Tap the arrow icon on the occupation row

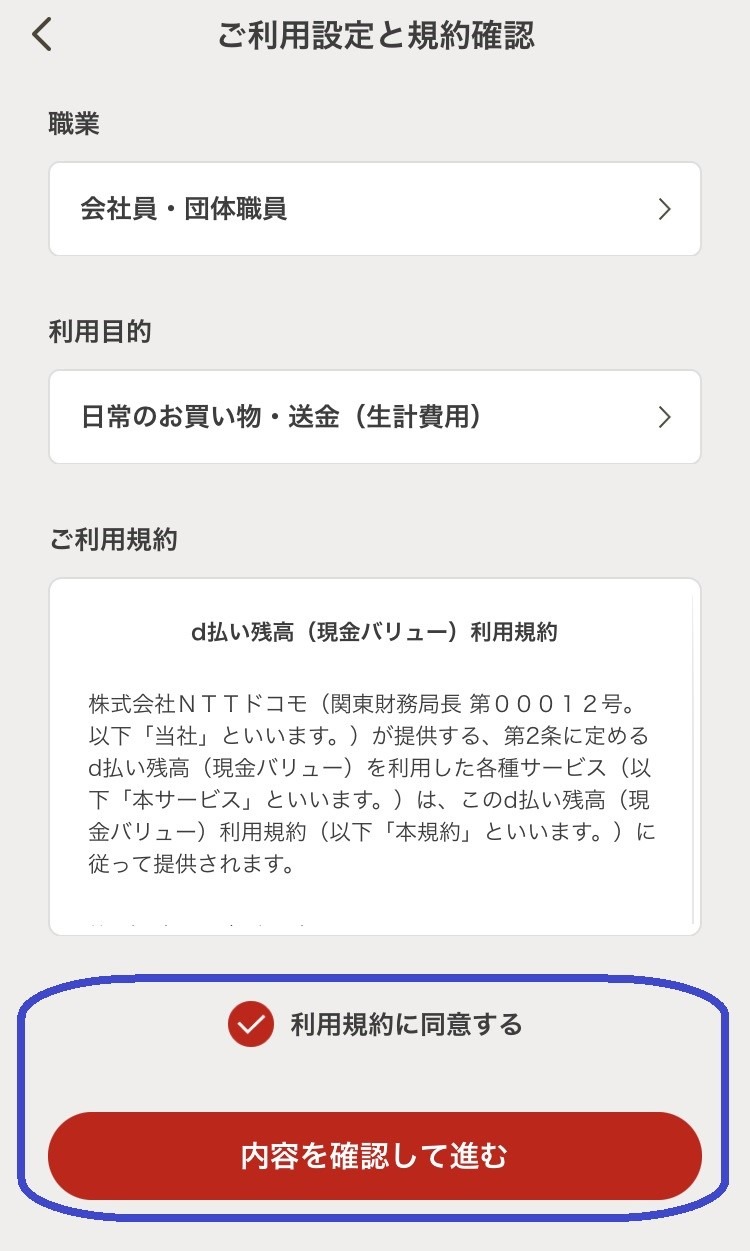click(x=664, y=209)
